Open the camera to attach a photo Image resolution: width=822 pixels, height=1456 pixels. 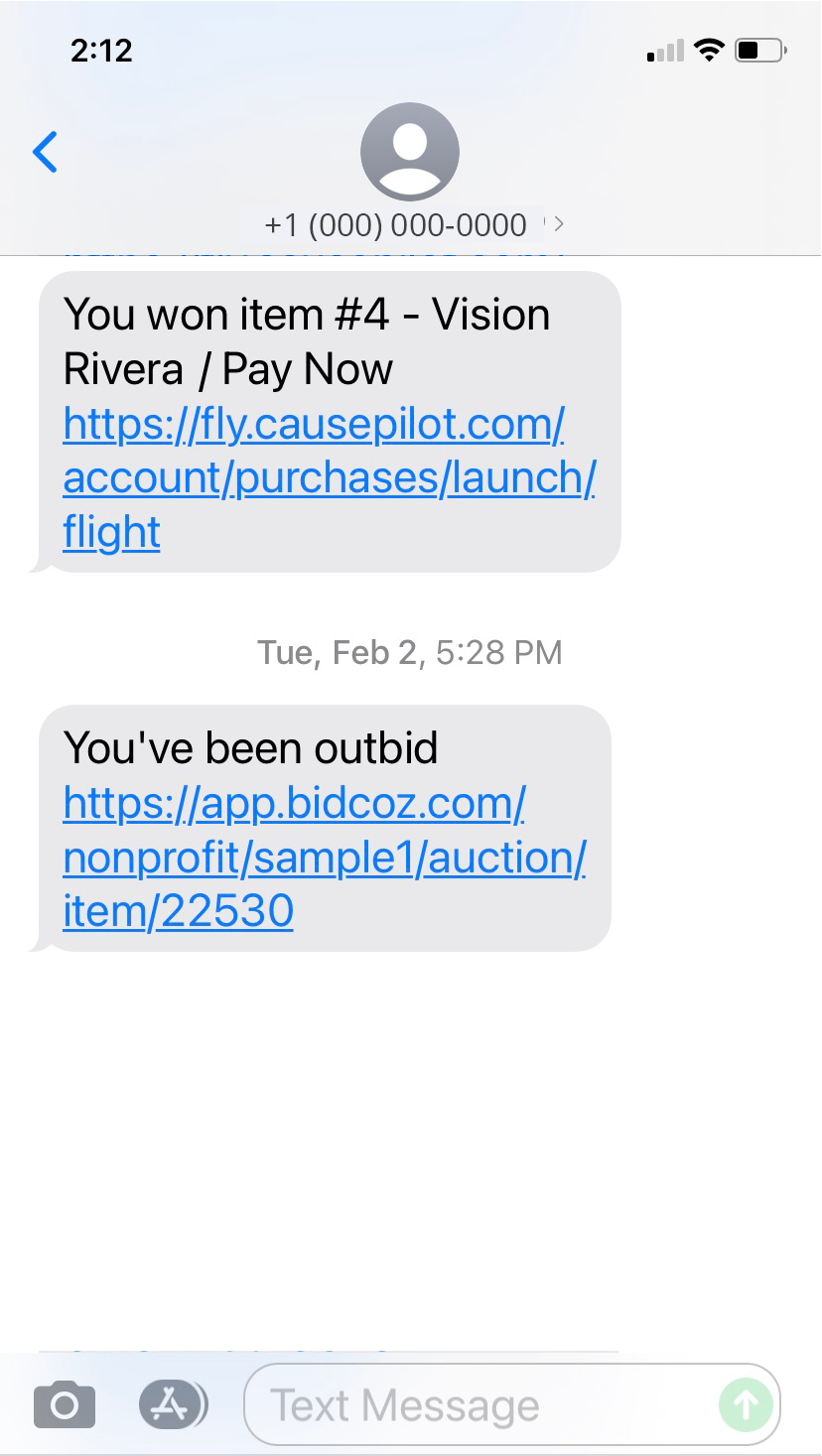point(65,1404)
